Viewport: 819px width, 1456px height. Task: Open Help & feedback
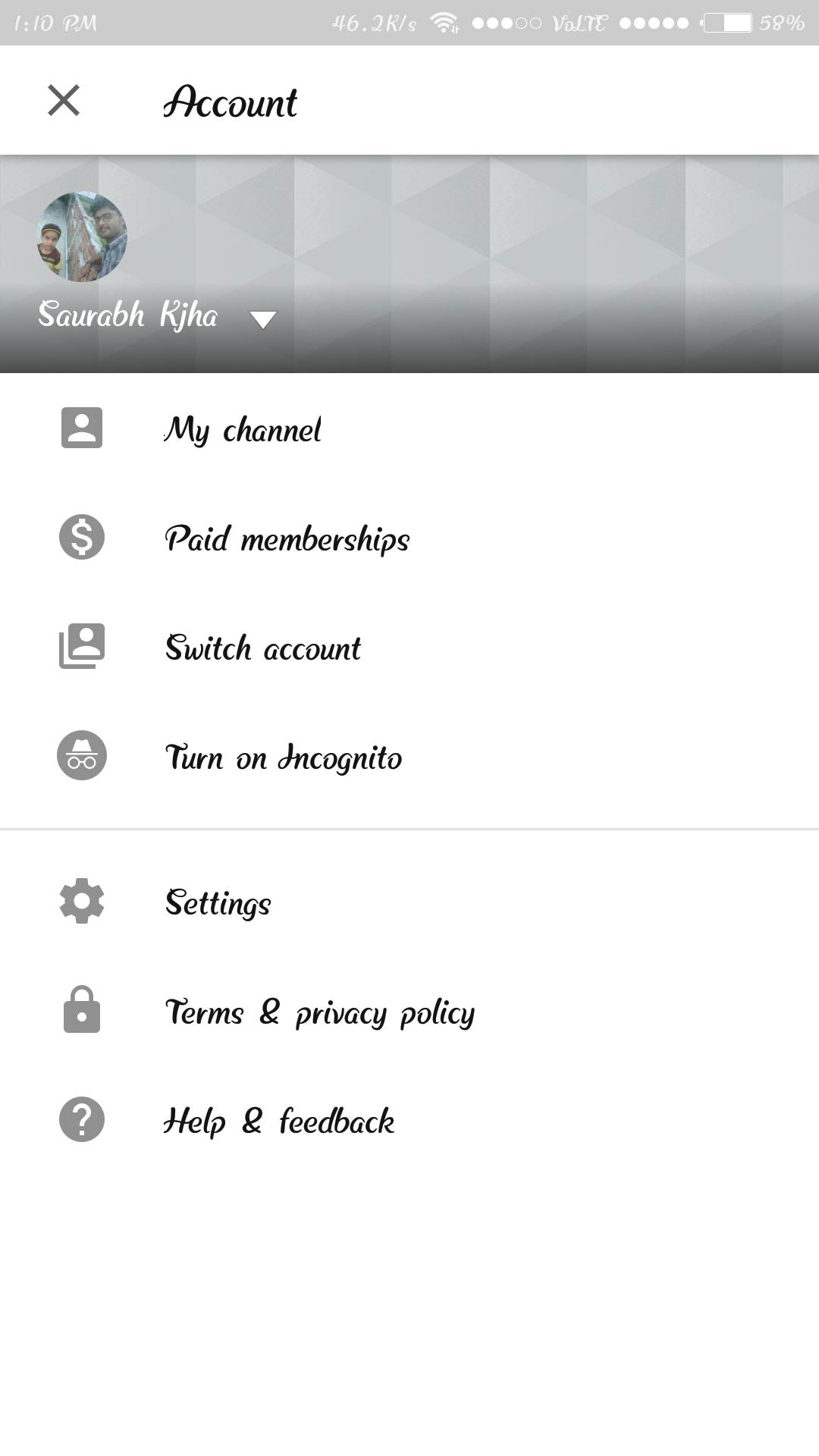tap(279, 1121)
